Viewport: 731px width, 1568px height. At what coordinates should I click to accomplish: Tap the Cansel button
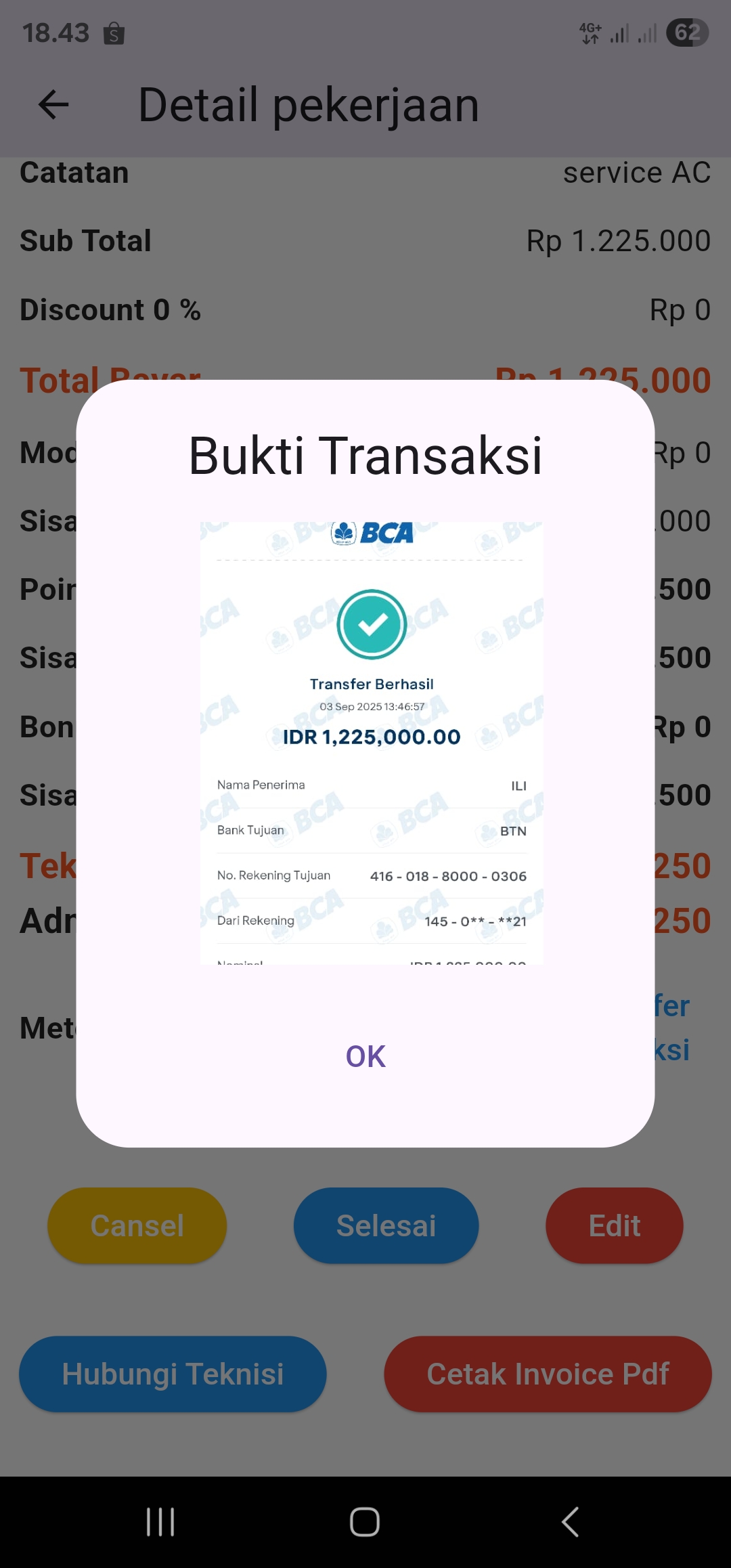(x=137, y=1225)
